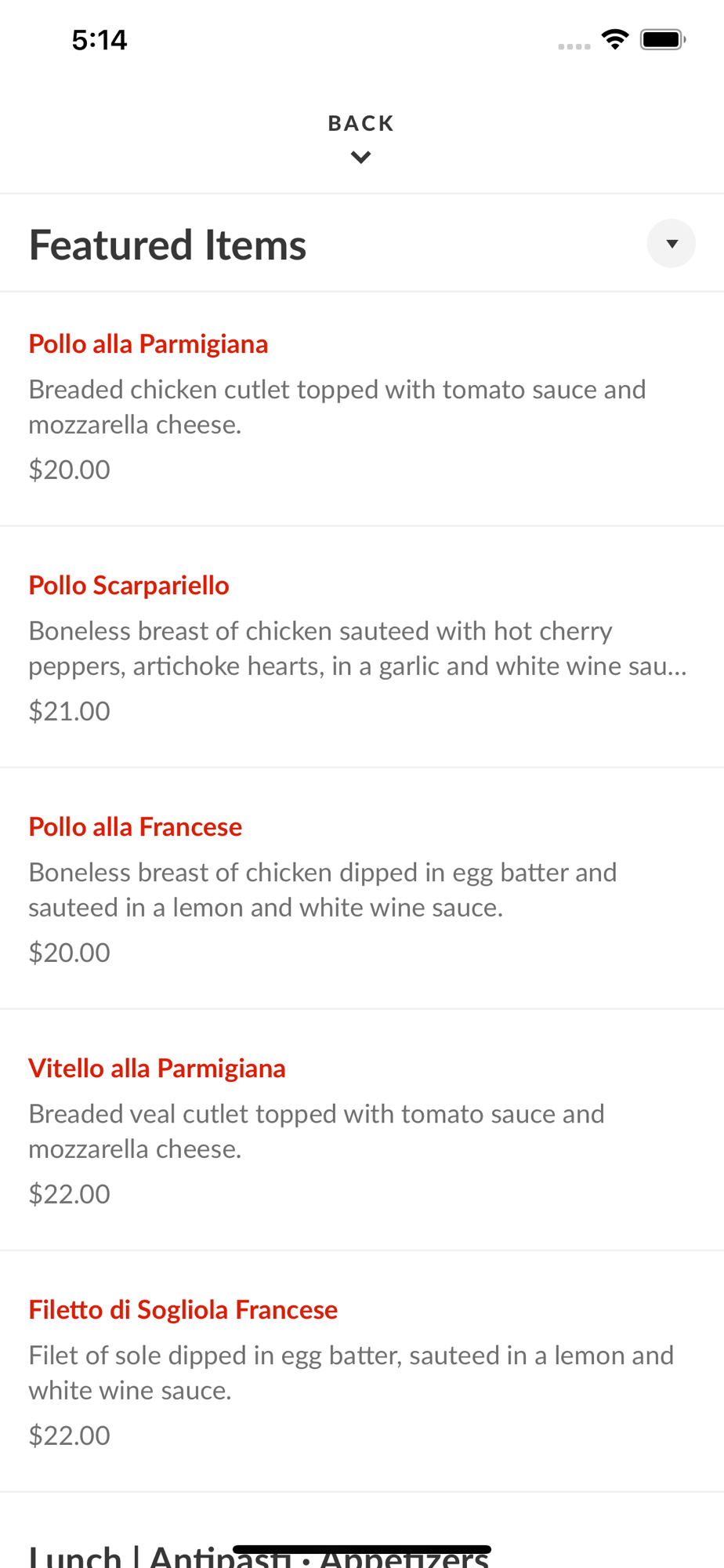Open the Featured Items dropdown arrow
Viewport: 724px width, 1568px height.
click(x=671, y=244)
